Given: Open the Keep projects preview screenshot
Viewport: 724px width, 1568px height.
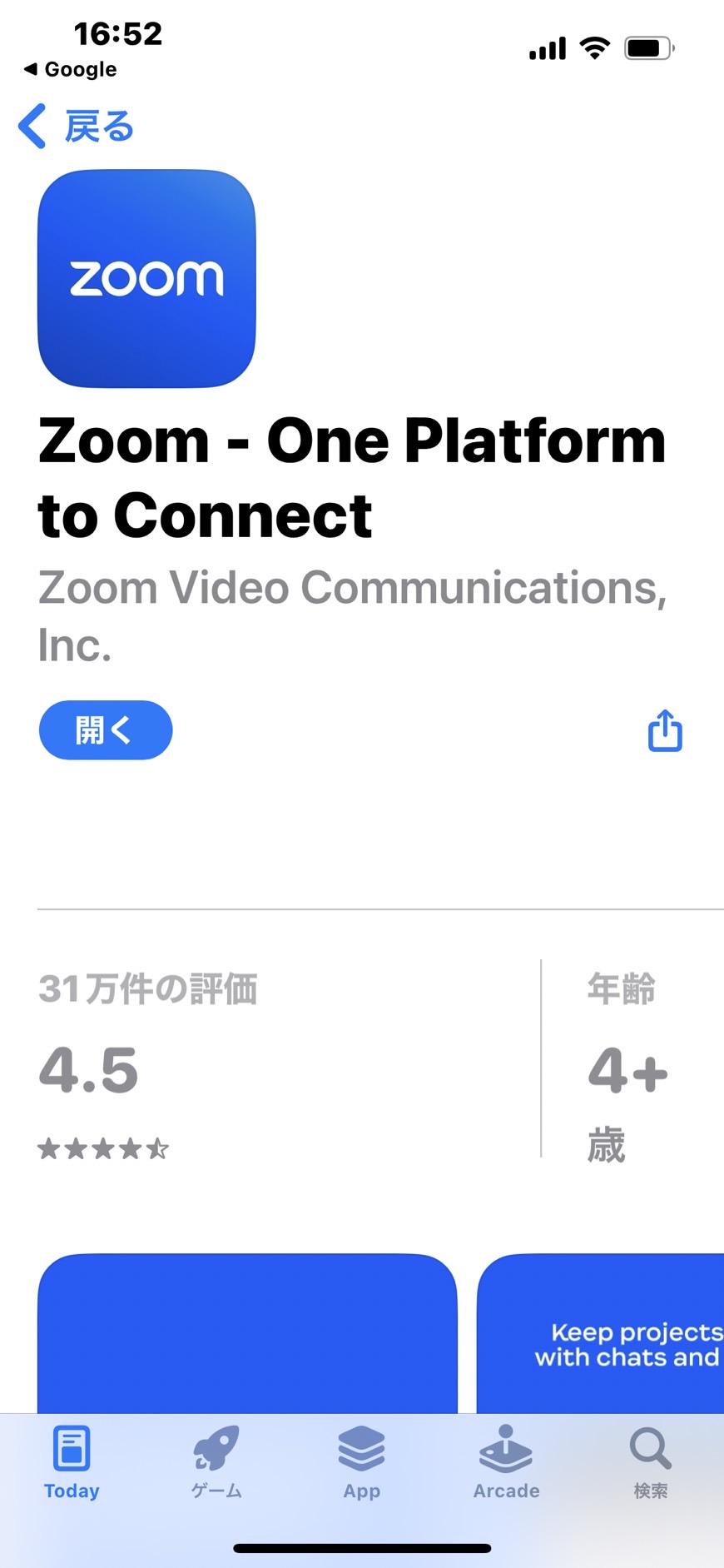Looking at the screenshot, I should click(600, 1333).
